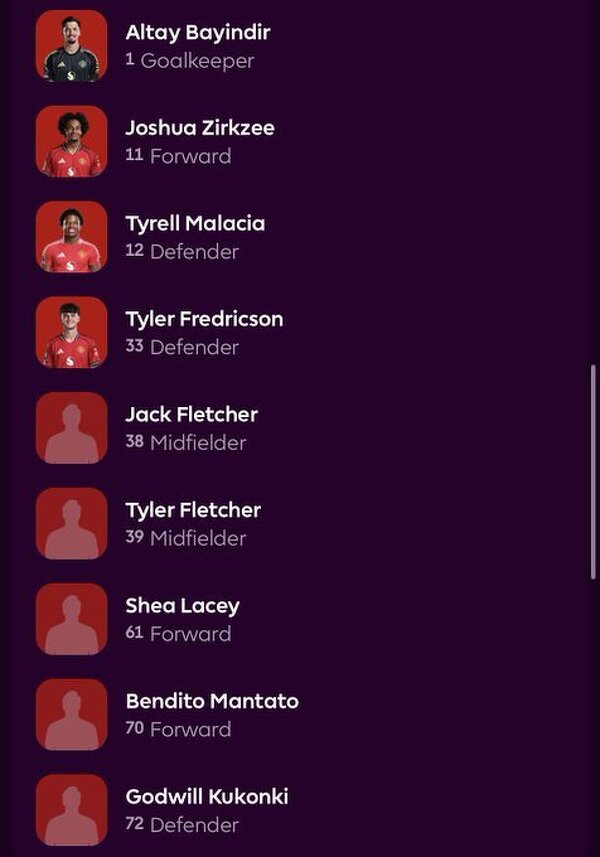Open defender Tyler Fredricson's profile
Image resolution: width=600 pixels, height=857 pixels.
click(203, 332)
